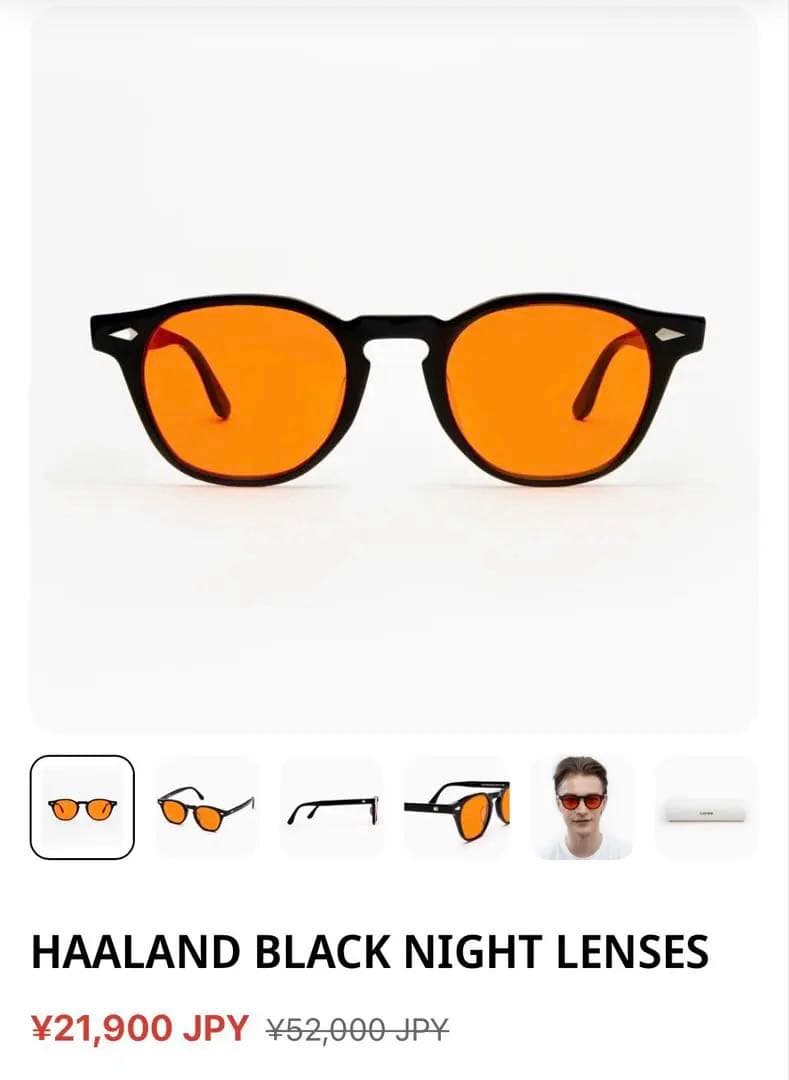Open the close-up lens thumbnail
789x1080 pixels.
[x=457, y=807]
